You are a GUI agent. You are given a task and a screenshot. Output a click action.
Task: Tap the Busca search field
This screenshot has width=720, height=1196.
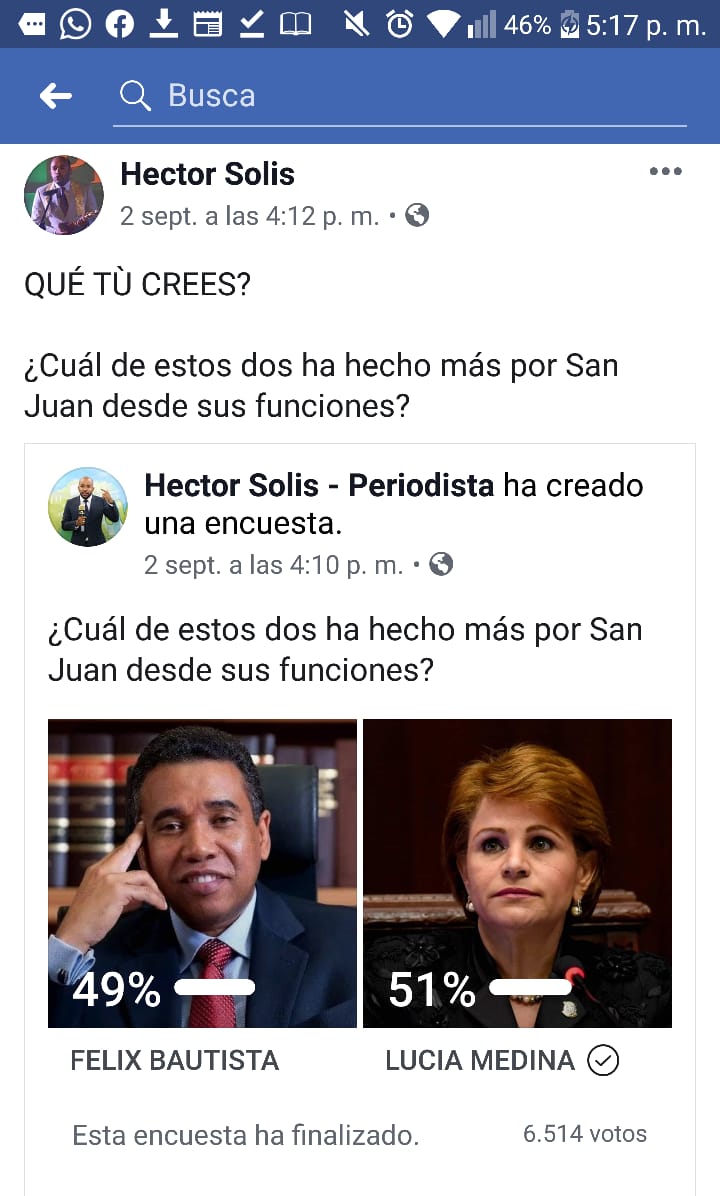coord(400,96)
